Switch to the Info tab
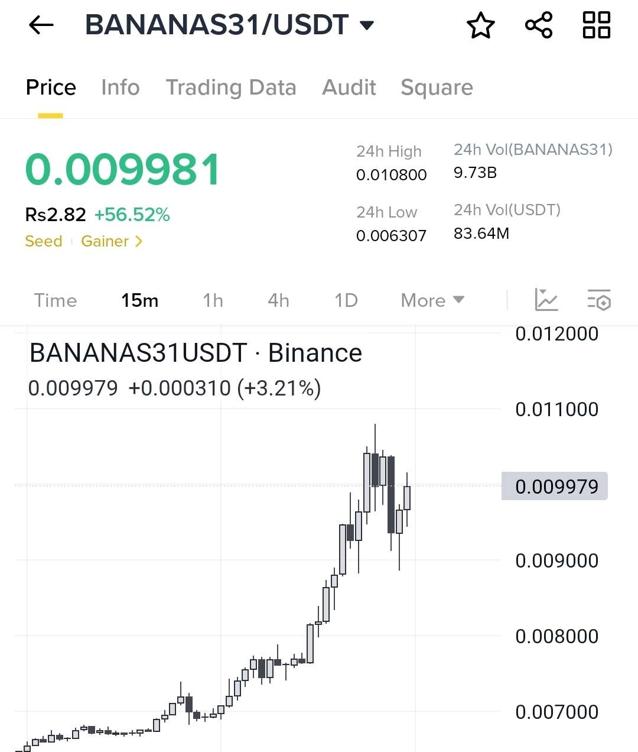Image resolution: width=638 pixels, height=752 pixels. coord(120,87)
